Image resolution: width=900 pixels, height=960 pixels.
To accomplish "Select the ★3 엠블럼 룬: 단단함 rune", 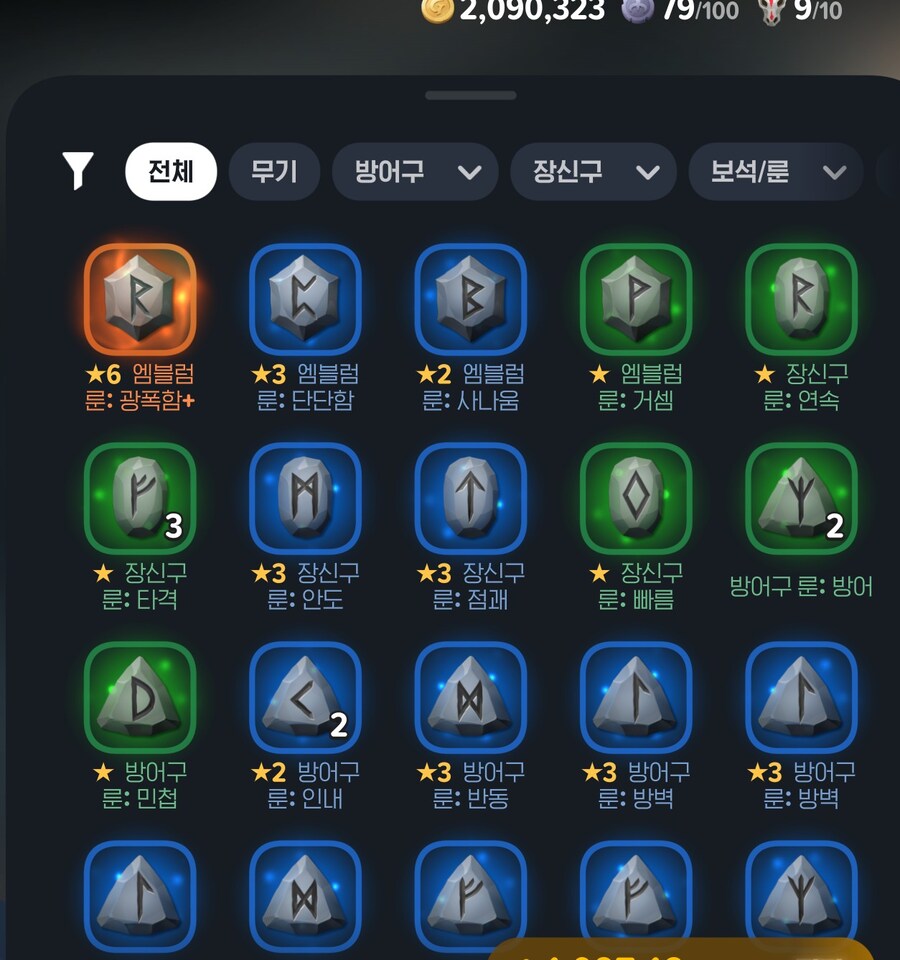I will [x=305, y=299].
